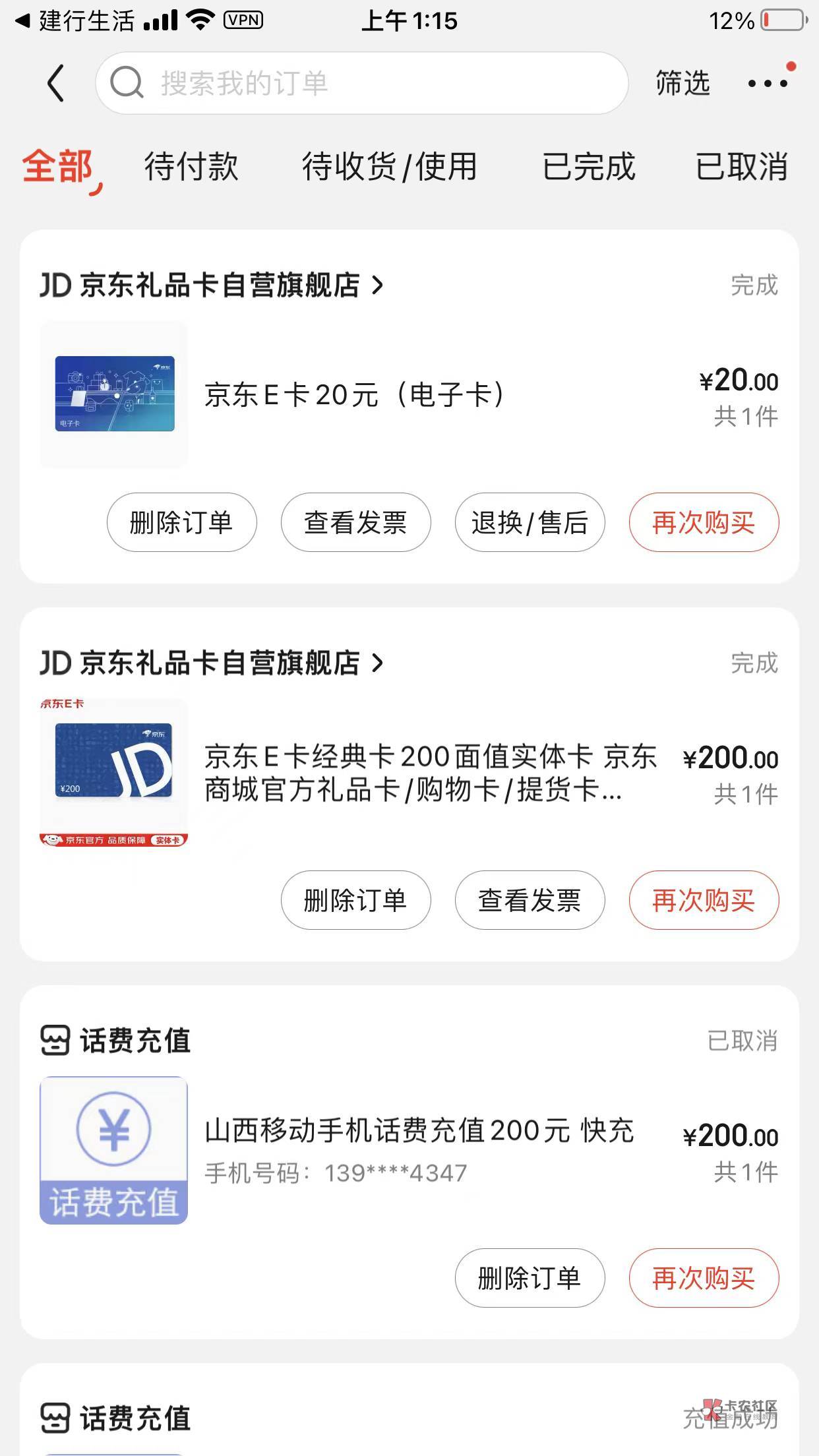Rebuy the 山西移动手机话费充值200元 order
The height and width of the screenshot is (1456, 819).
704,1278
